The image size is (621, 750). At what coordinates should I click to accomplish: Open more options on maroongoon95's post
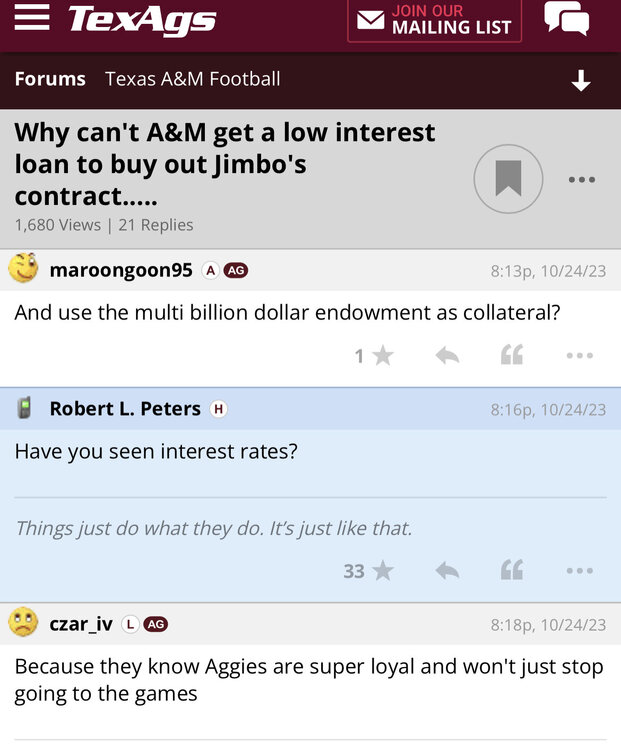click(x=579, y=355)
